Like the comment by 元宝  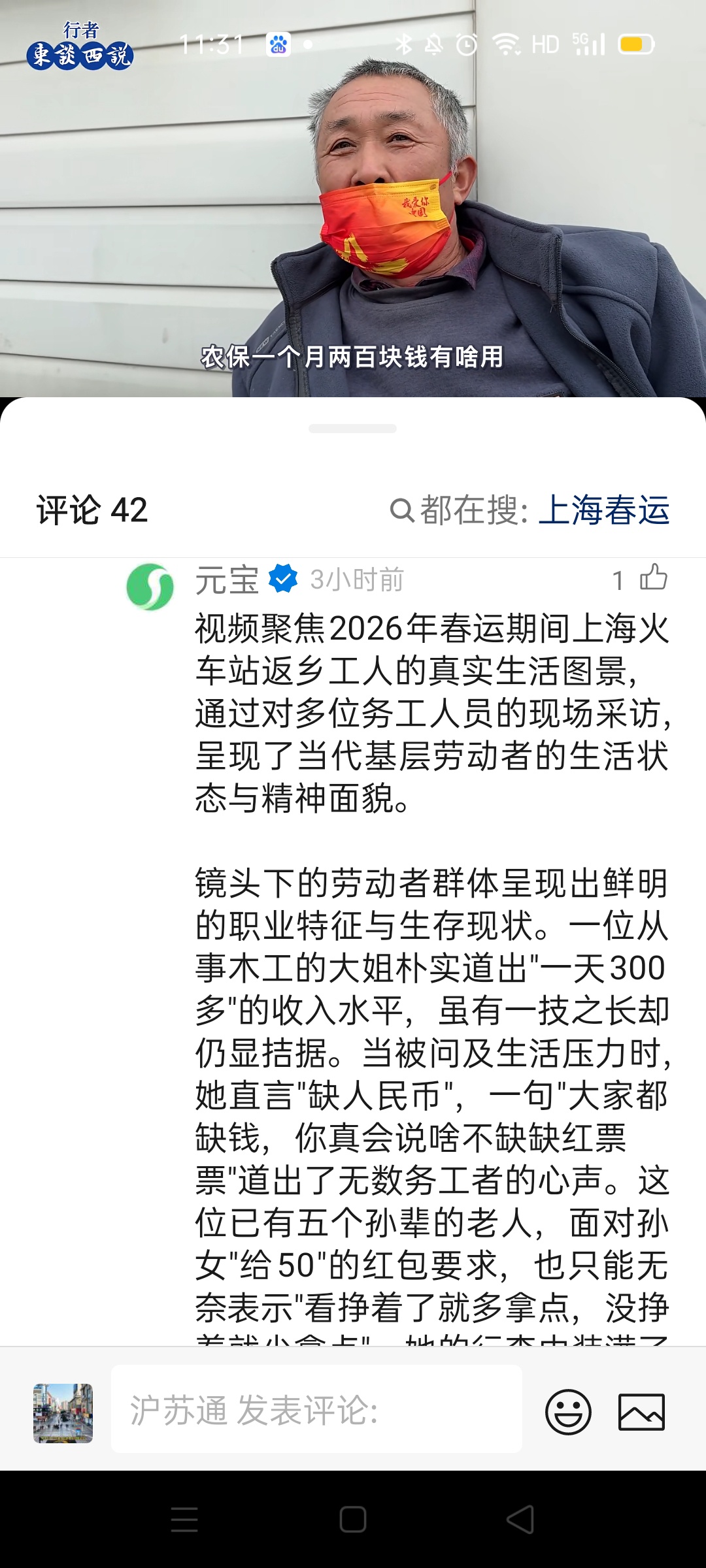(x=652, y=578)
